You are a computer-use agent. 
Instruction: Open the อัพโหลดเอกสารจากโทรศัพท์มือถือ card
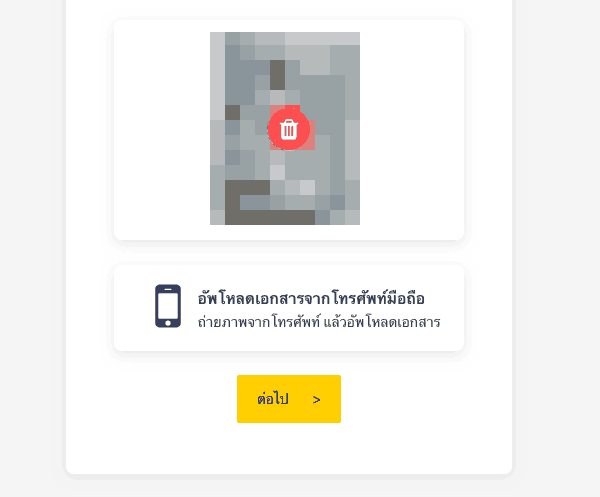coord(289,308)
